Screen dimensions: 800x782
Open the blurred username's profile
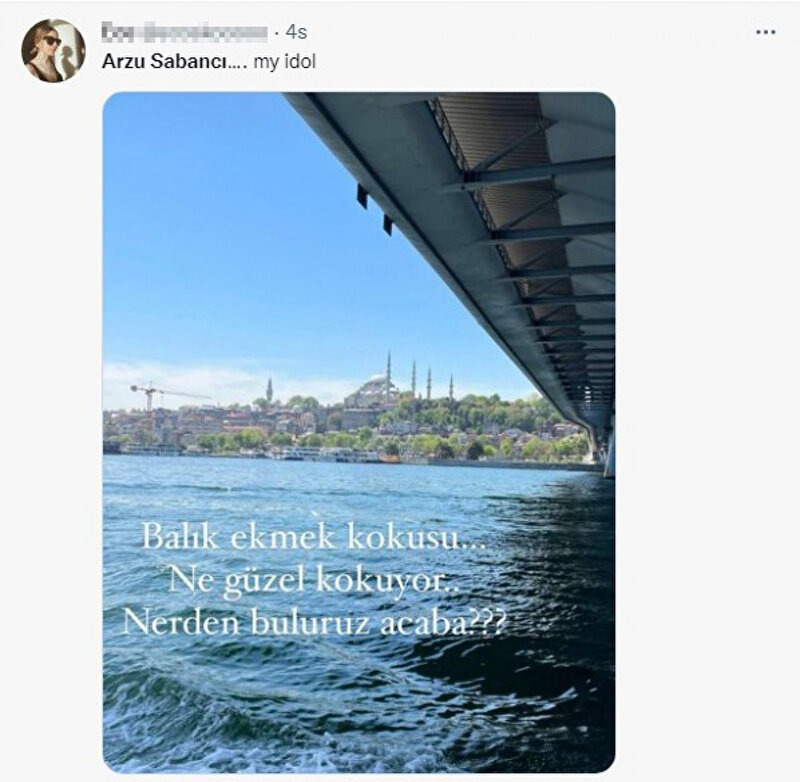(x=184, y=33)
